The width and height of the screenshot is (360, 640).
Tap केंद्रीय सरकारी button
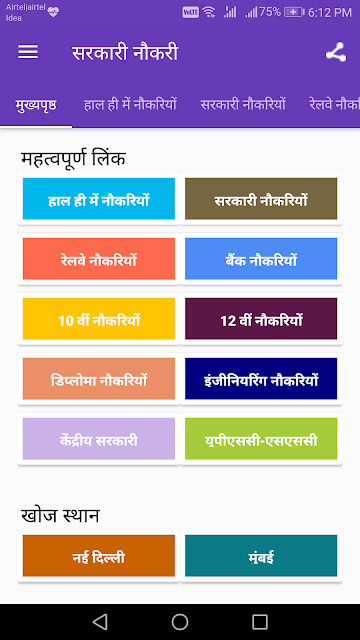click(x=99, y=439)
